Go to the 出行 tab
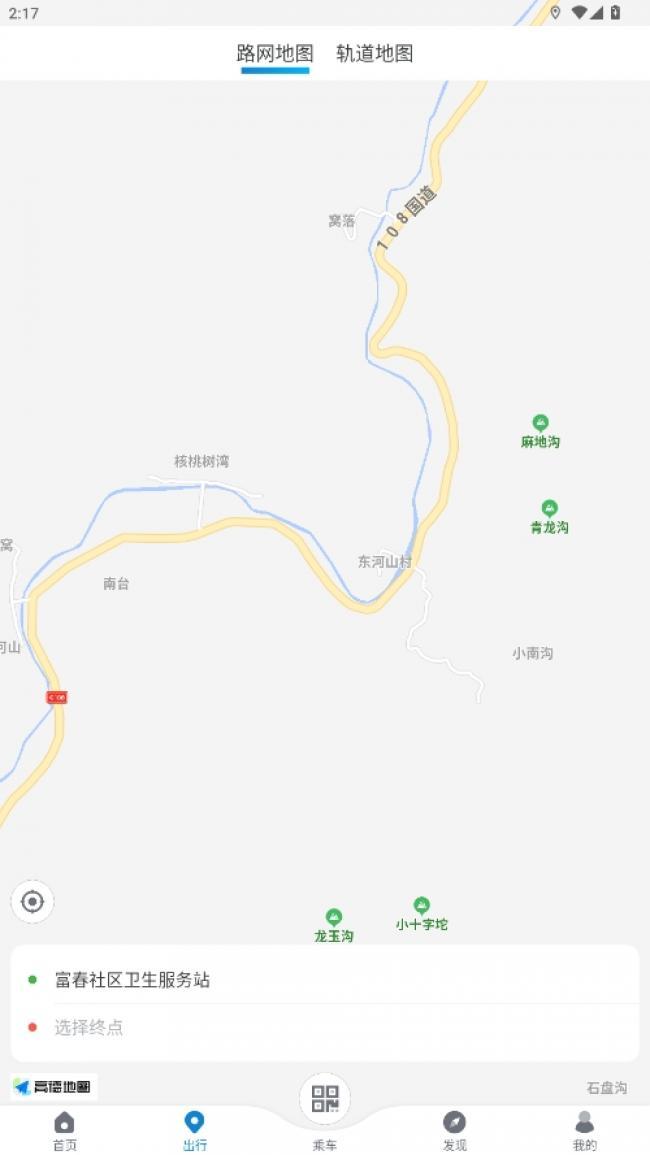 tap(195, 1130)
